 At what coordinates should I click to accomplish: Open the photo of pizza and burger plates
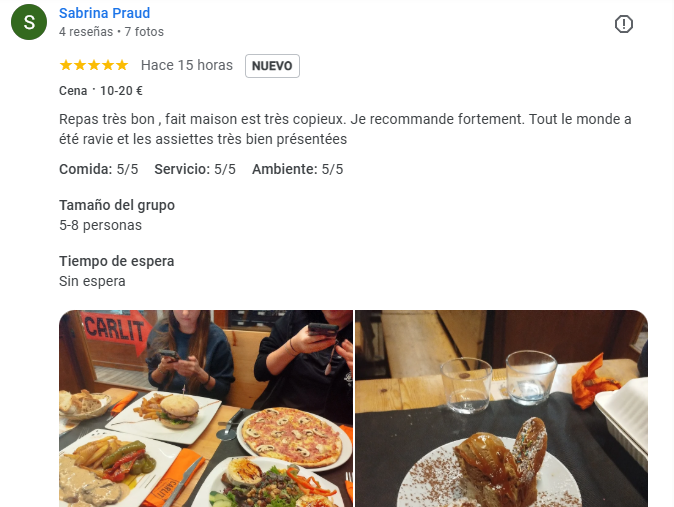[205, 408]
